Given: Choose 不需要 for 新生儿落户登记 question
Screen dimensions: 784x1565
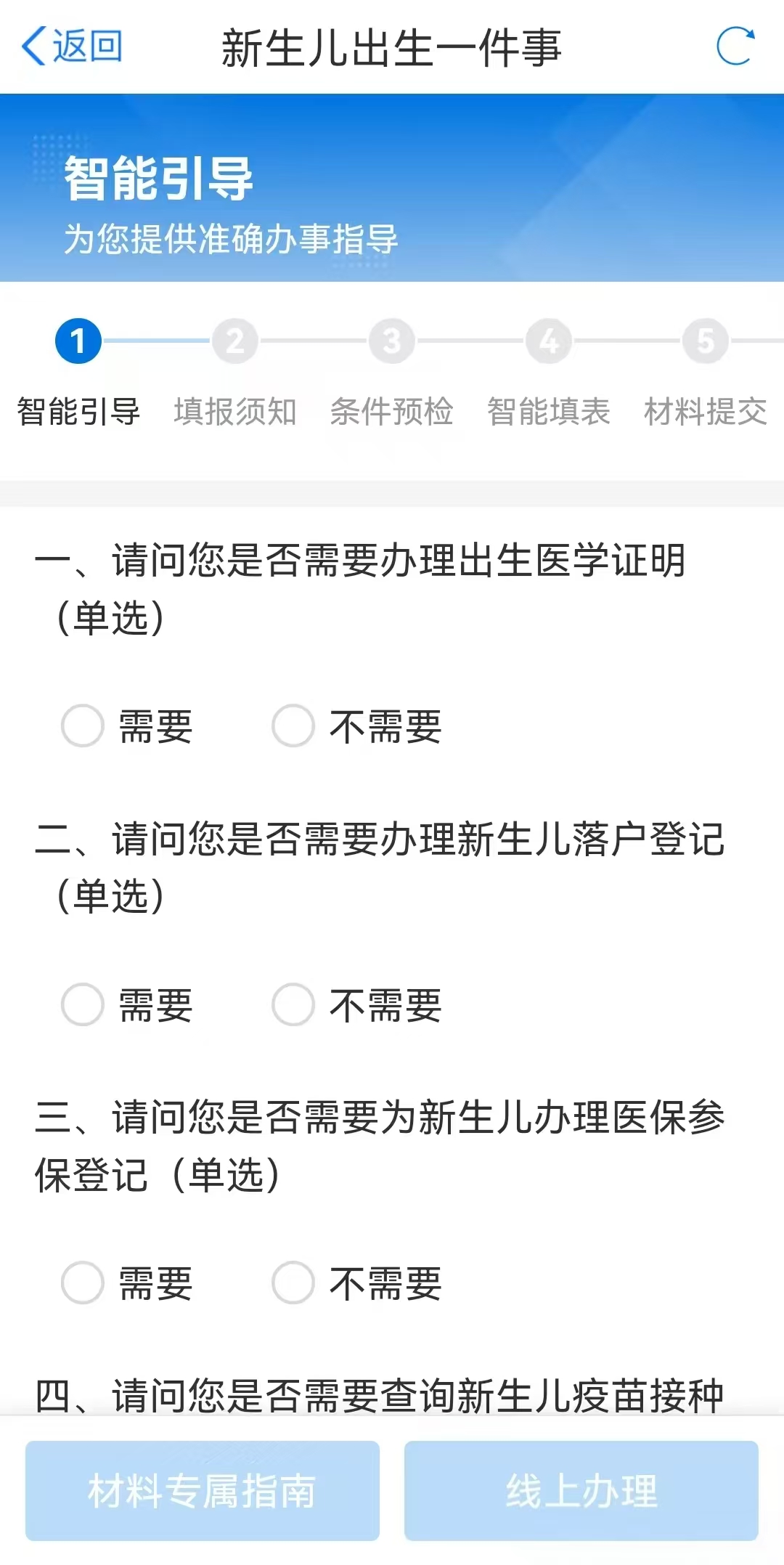Looking at the screenshot, I should coord(293,1004).
